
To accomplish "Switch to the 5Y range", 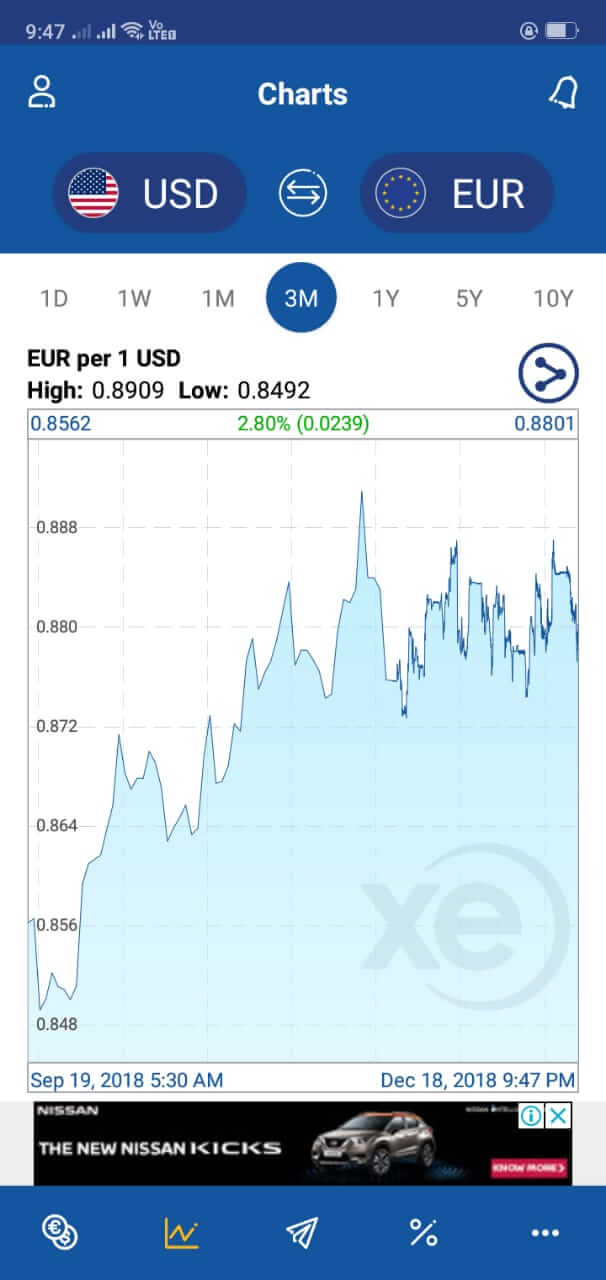I will pyautogui.click(x=468, y=298).
